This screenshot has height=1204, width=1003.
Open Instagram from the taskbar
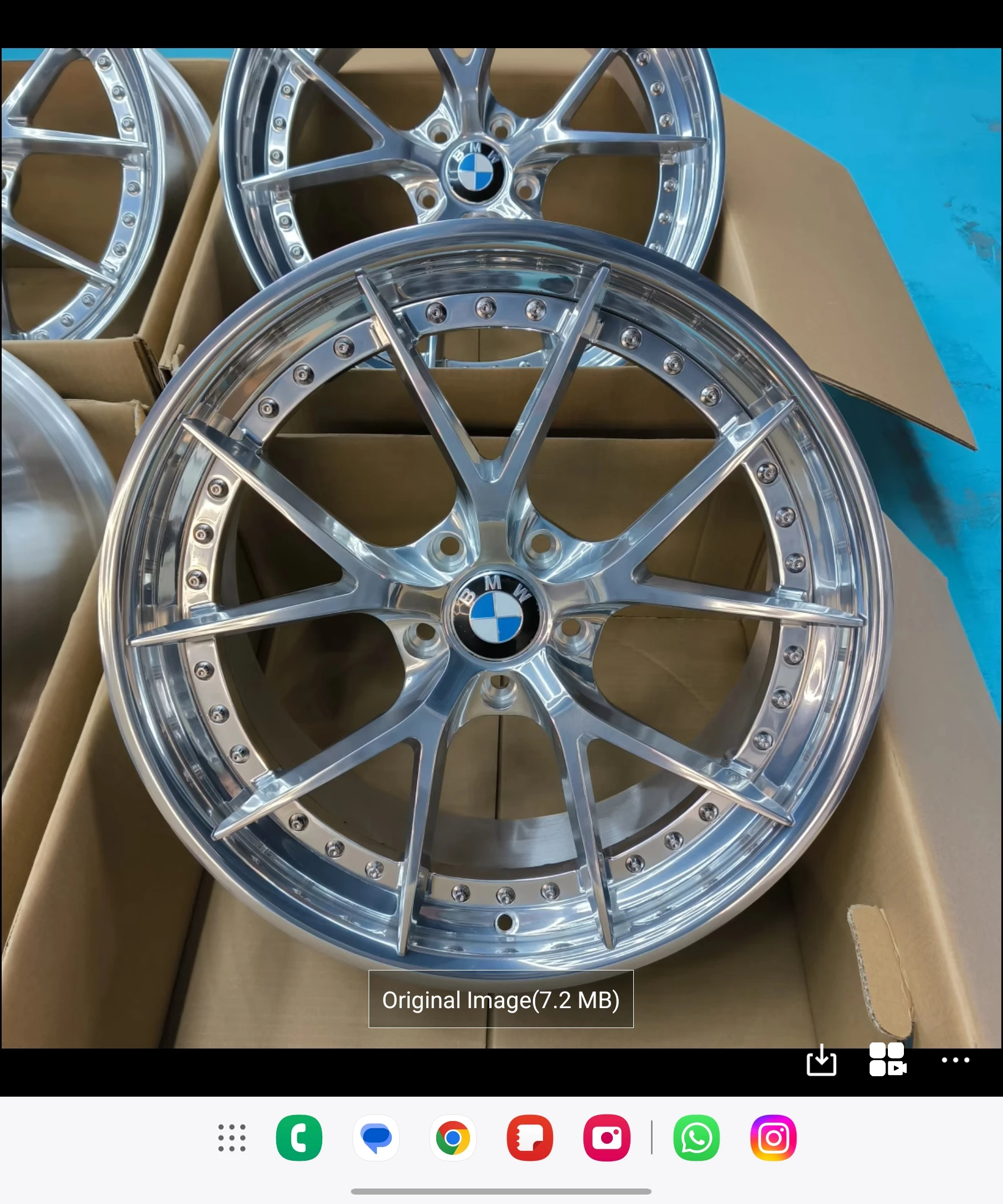click(773, 1138)
